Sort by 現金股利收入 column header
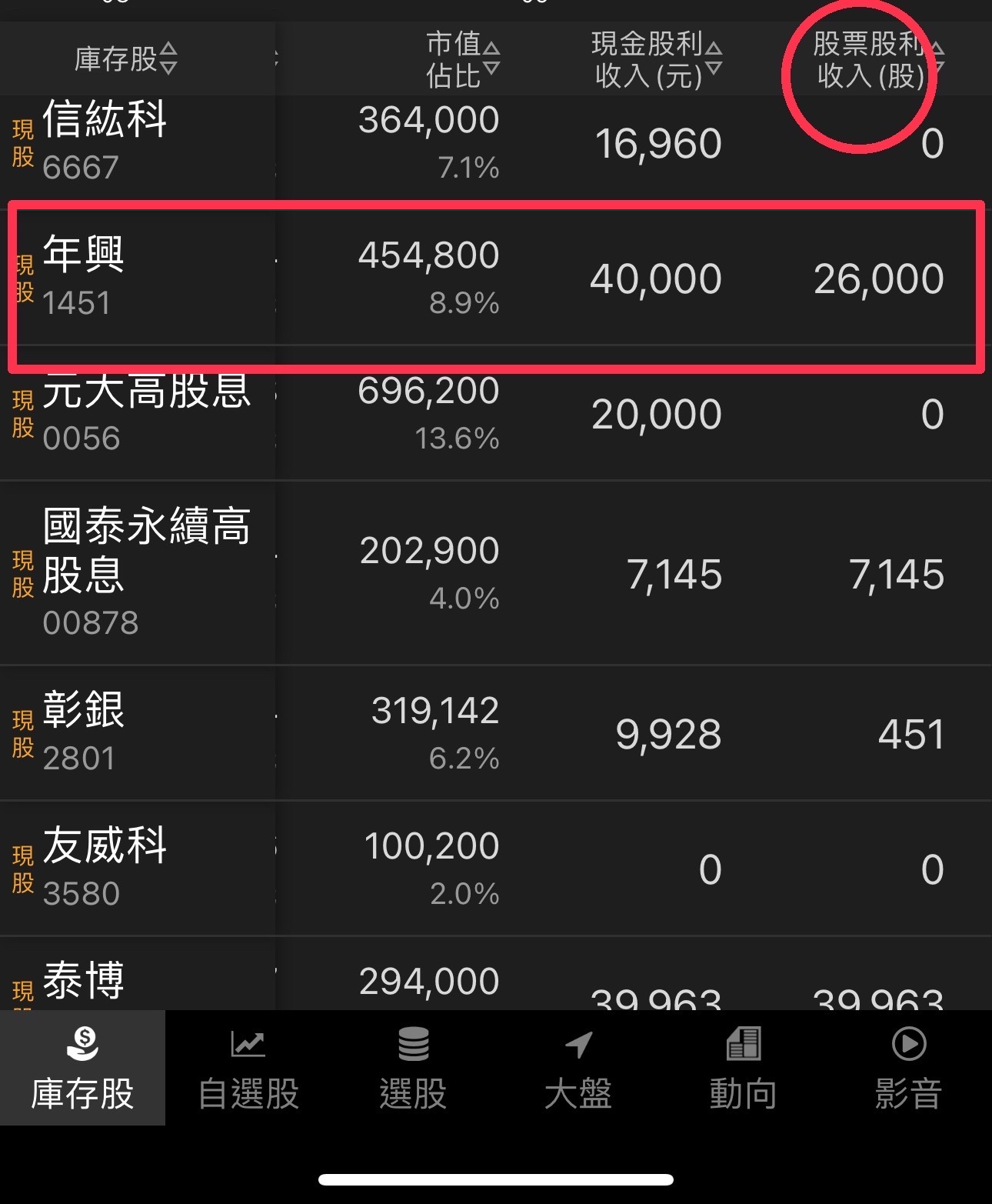The height and width of the screenshot is (1204, 992). [x=656, y=59]
